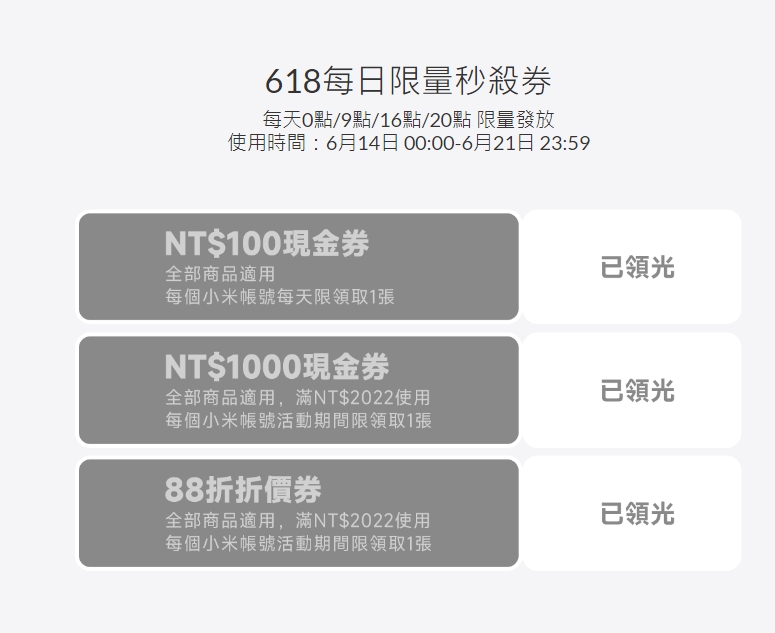The image size is (775, 633).
Task: Tap 已領光 button for NT$100現金券
Action: pos(637,267)
